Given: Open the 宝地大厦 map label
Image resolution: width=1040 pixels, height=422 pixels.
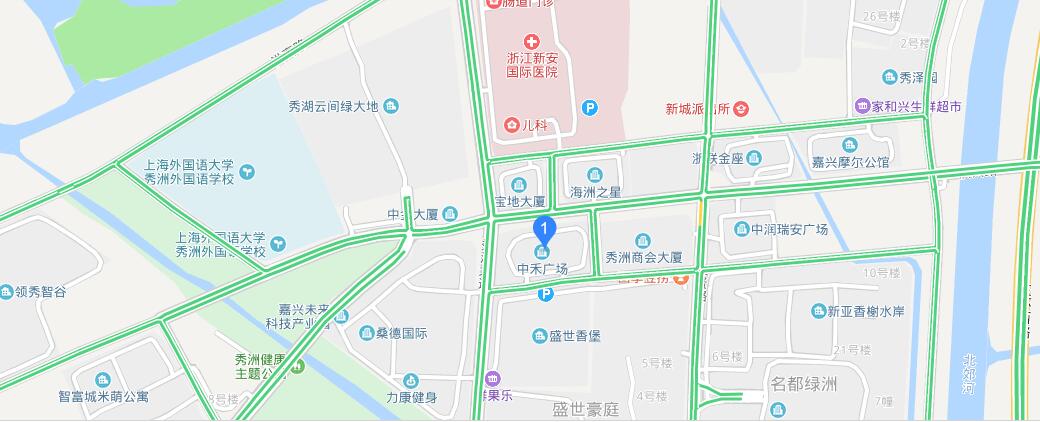Looking at the screenshot, I should (x=519, y=184).
